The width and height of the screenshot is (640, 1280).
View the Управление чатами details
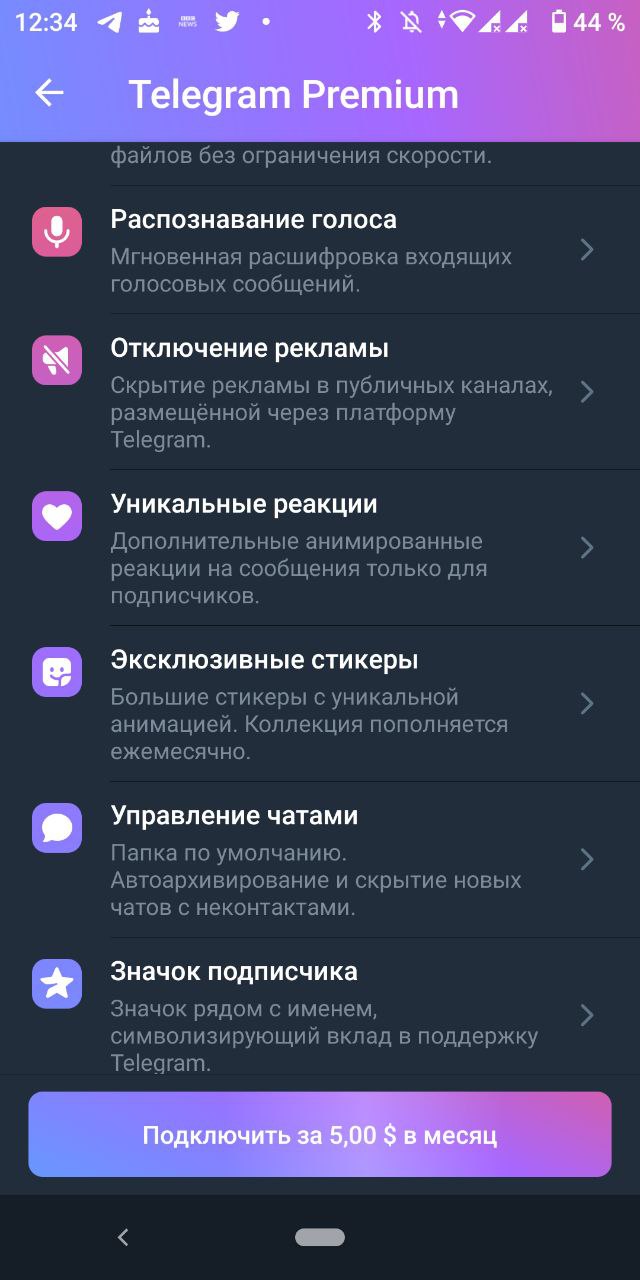[320, 859]
